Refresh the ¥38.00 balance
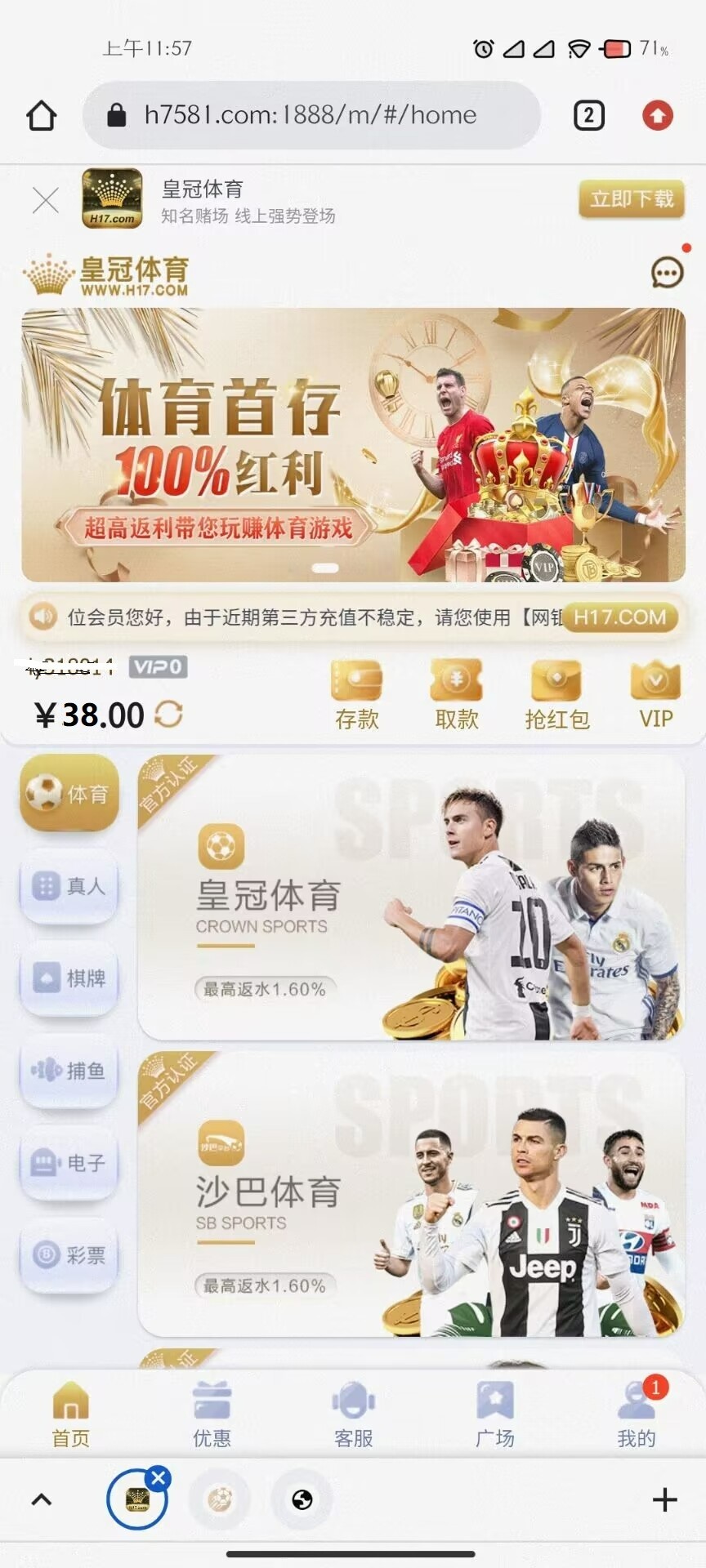This screenshot has width=706, height=1568. 169,715
